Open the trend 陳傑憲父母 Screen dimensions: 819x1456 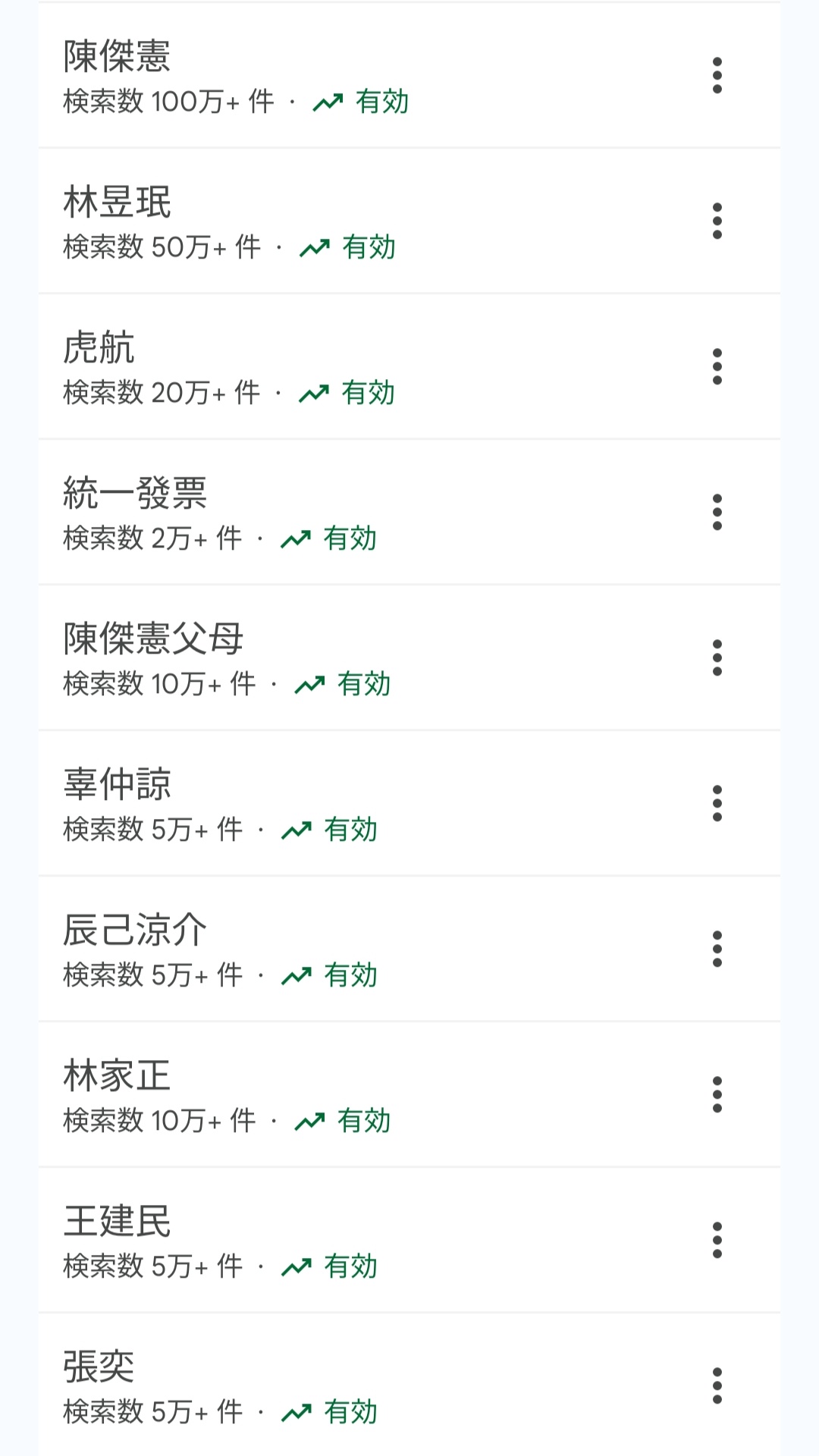[153, 640]
